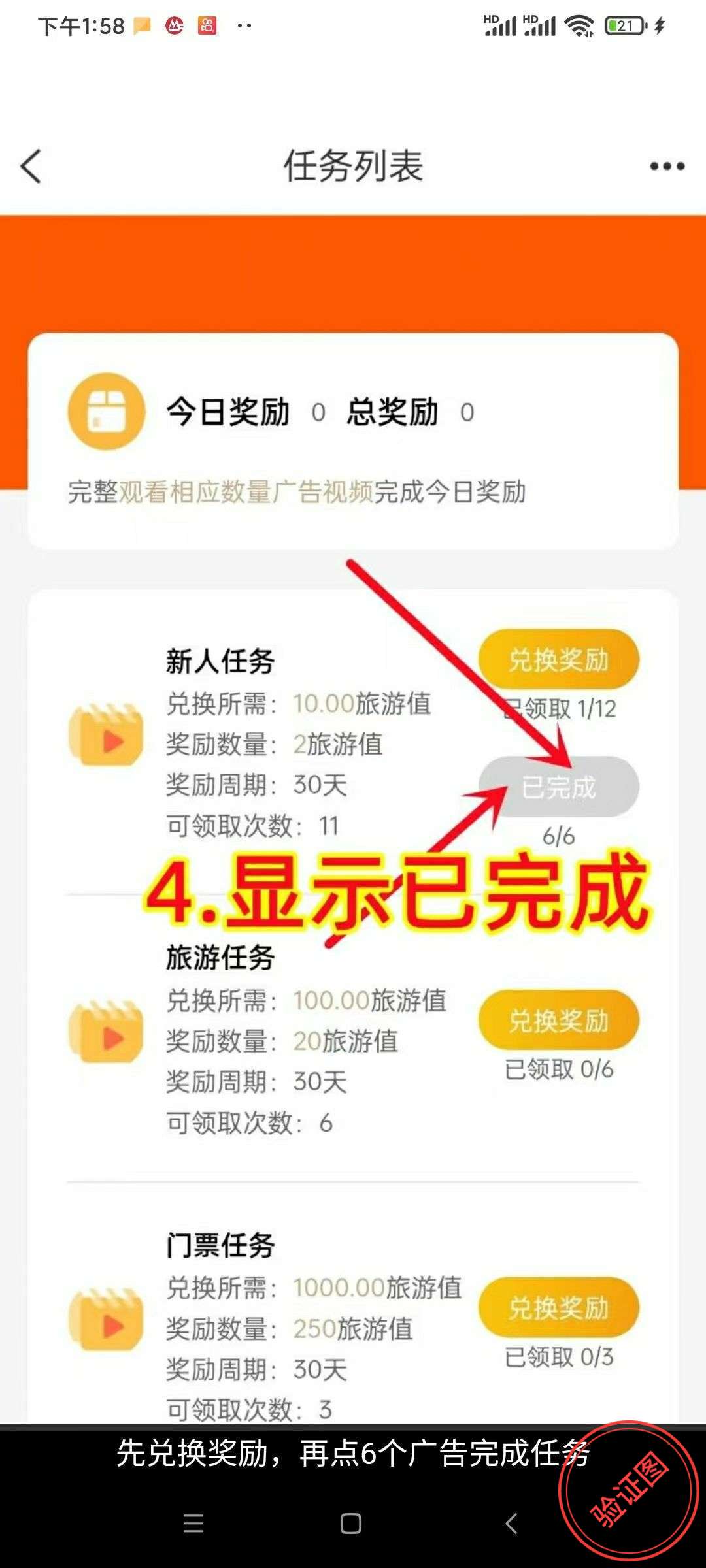Go back from the task list

pos(31,166)
